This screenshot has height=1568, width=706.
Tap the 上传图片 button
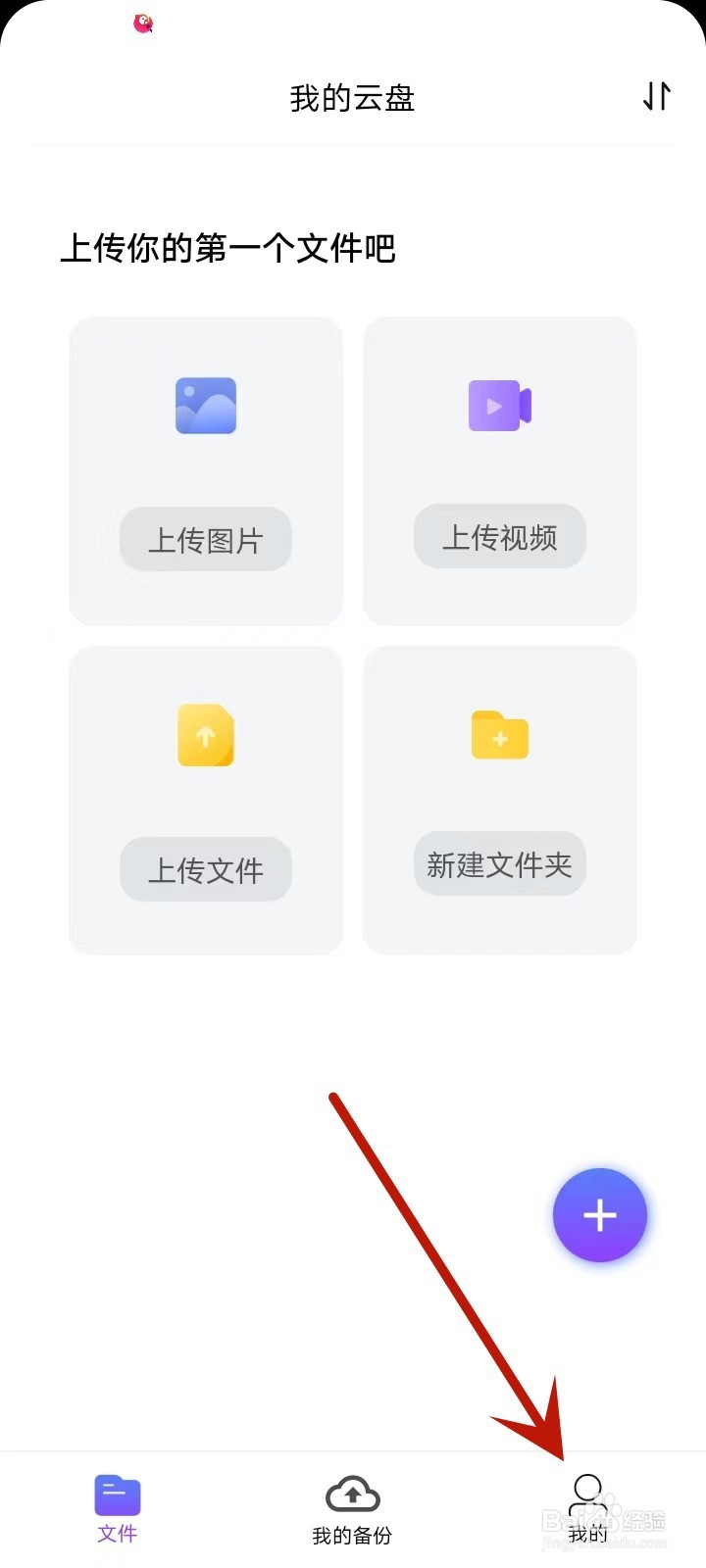(206, 540)
